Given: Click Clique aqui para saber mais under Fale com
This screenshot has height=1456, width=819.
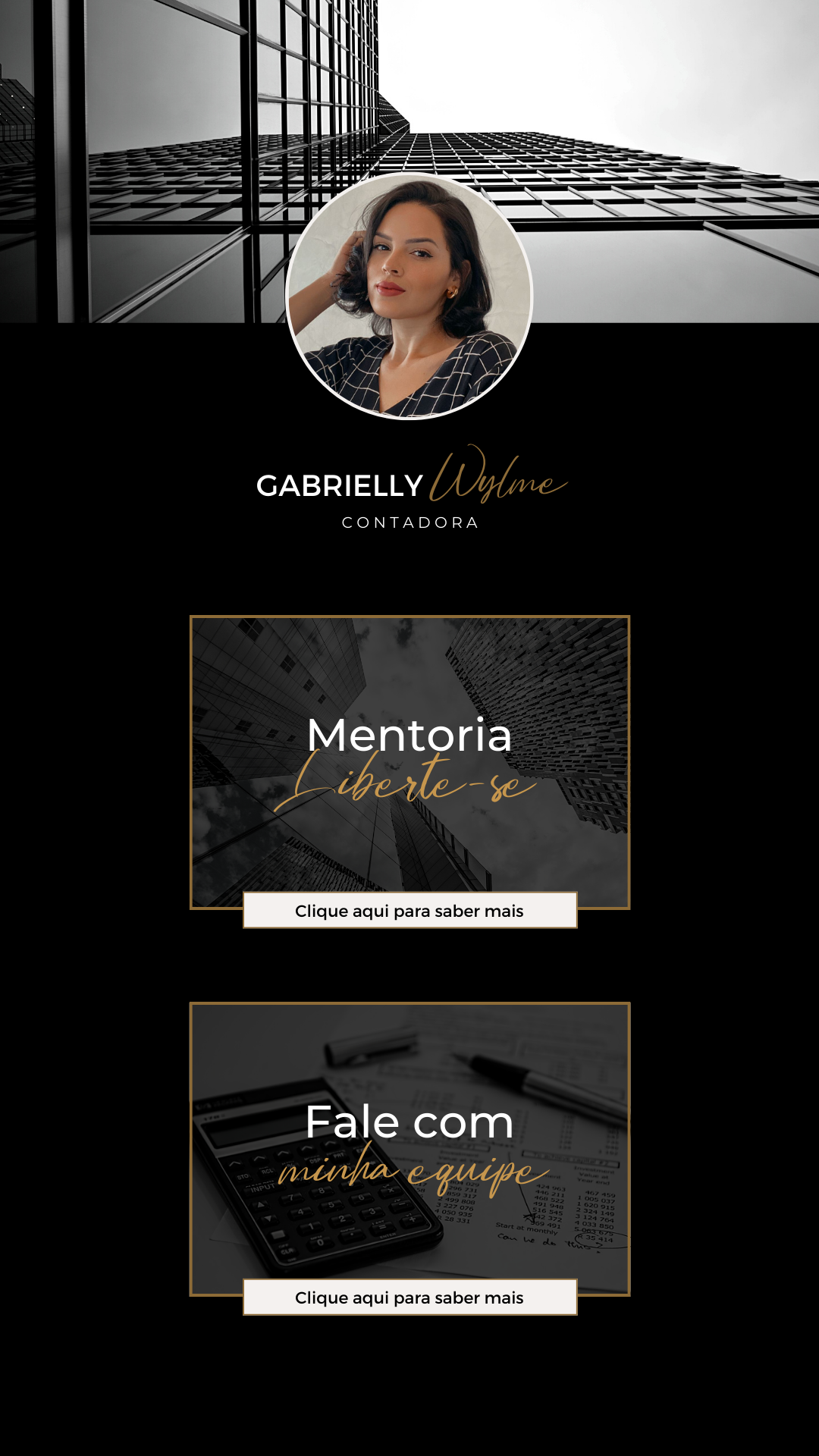Looking at the screenshot, I should 409,1298.
